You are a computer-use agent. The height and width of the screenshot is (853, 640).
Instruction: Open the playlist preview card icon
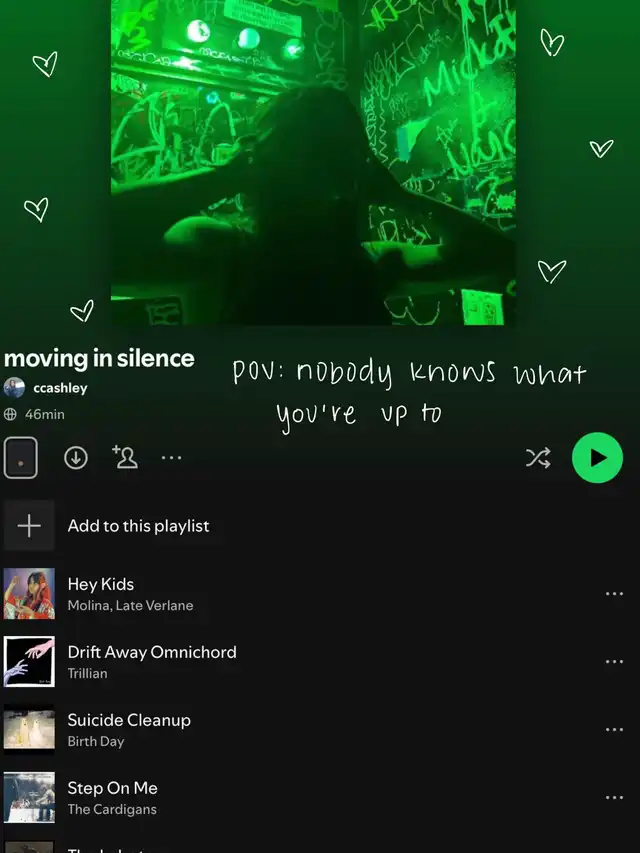(21, 458)
